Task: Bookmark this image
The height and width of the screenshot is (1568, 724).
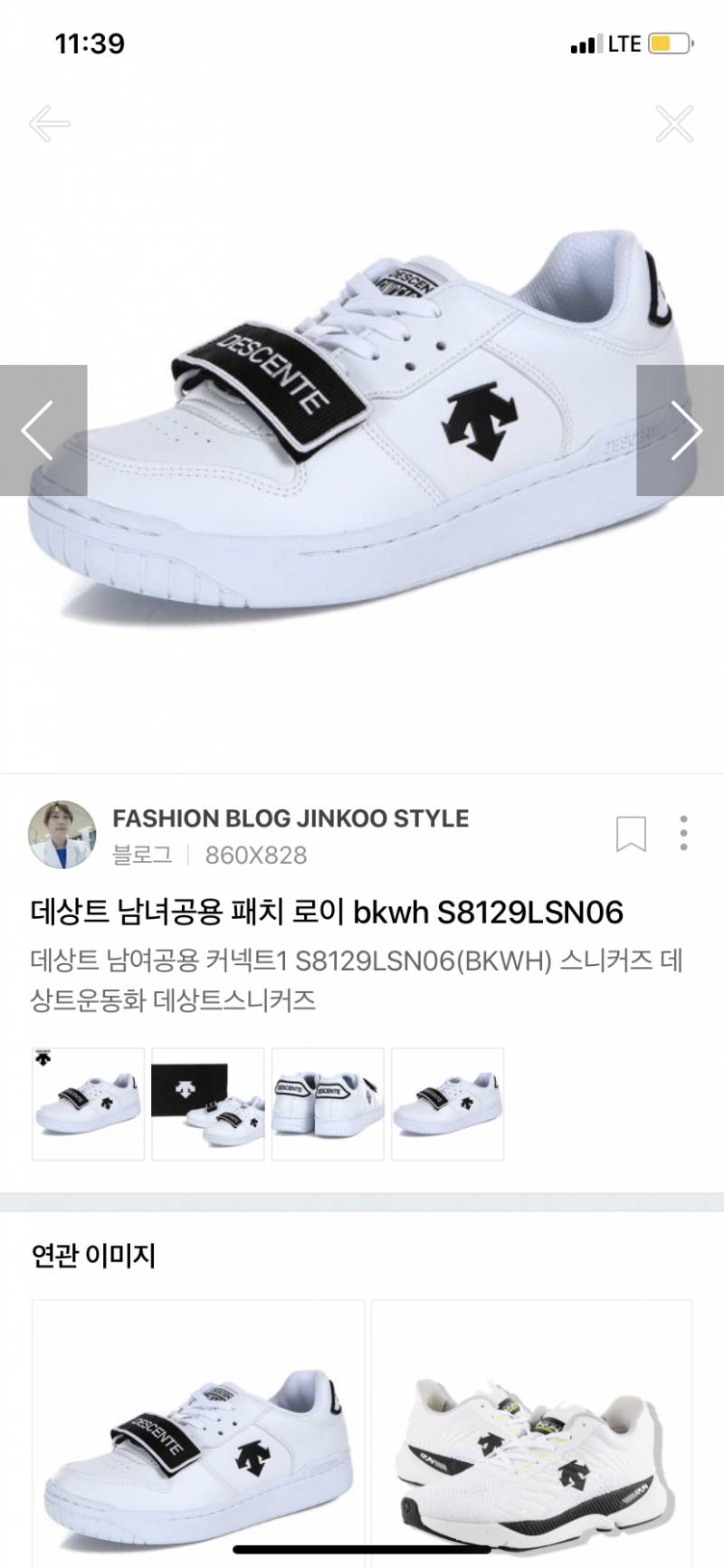Action: coord(631,834)
